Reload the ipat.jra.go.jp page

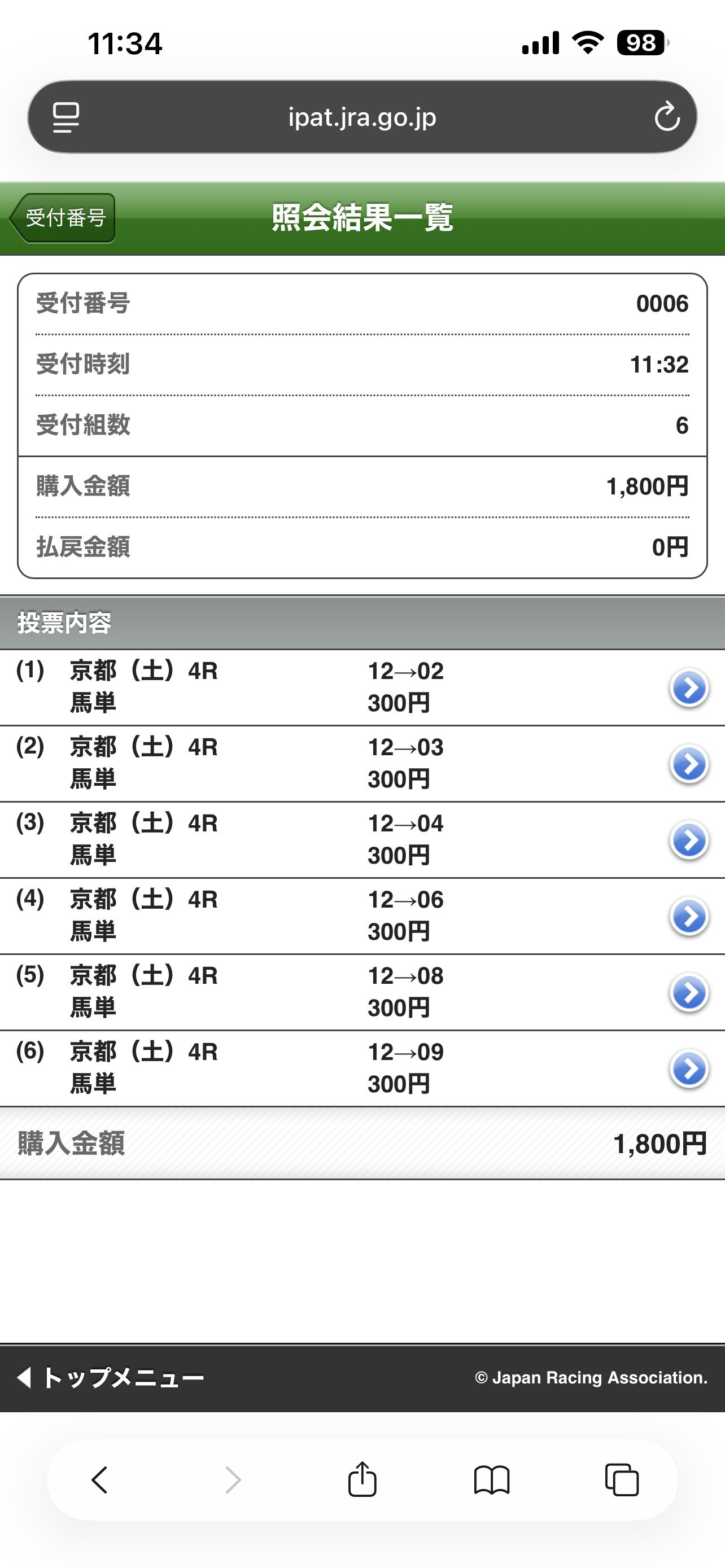pos(667,117)
